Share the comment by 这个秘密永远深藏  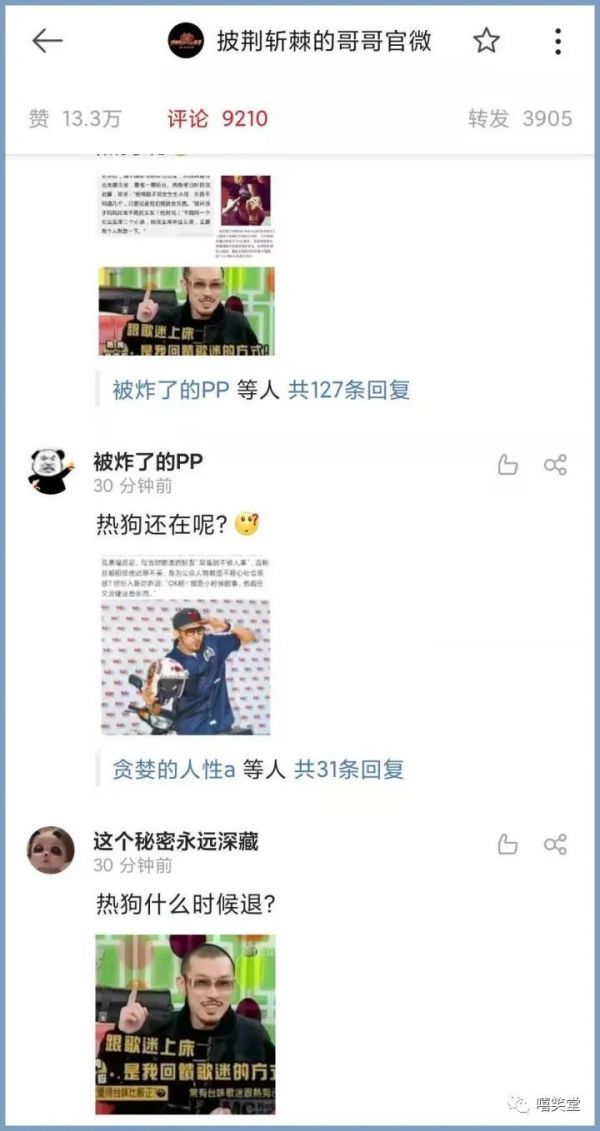point(555,844)
